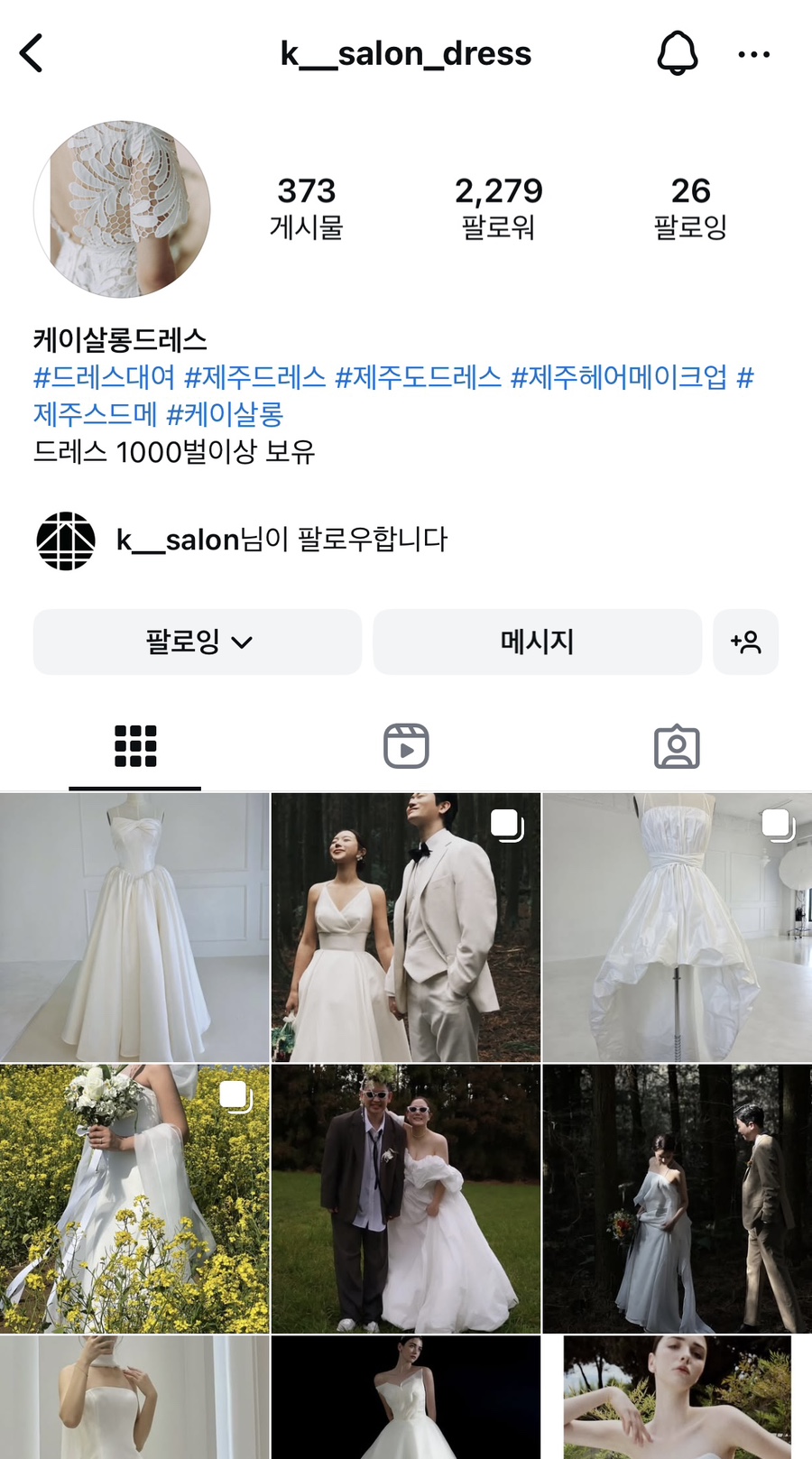Open the #제주헤어메이크업 hashtag
The height and width of the screenshot is (1459, 812).
coord(619,376)
